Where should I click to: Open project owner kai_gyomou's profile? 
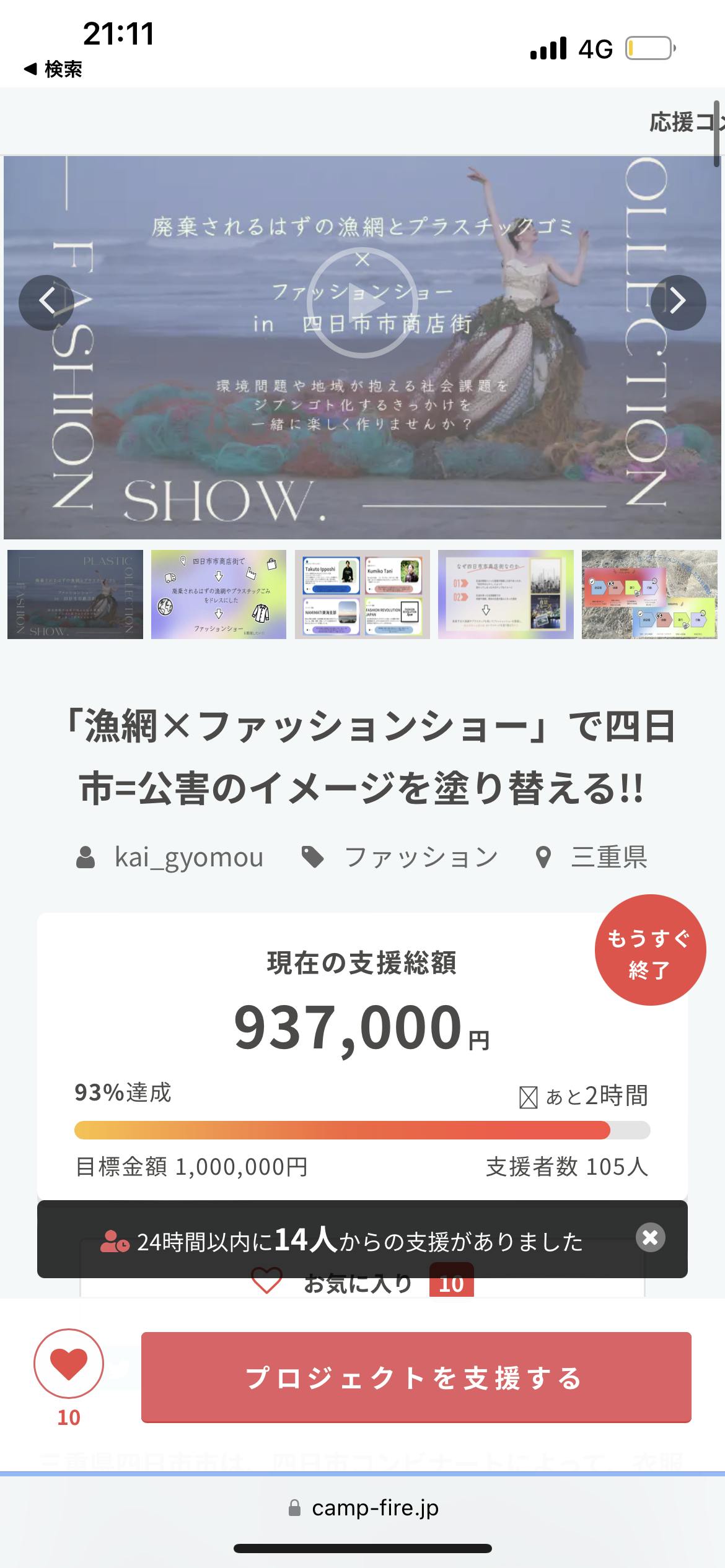tap(188, 858)
